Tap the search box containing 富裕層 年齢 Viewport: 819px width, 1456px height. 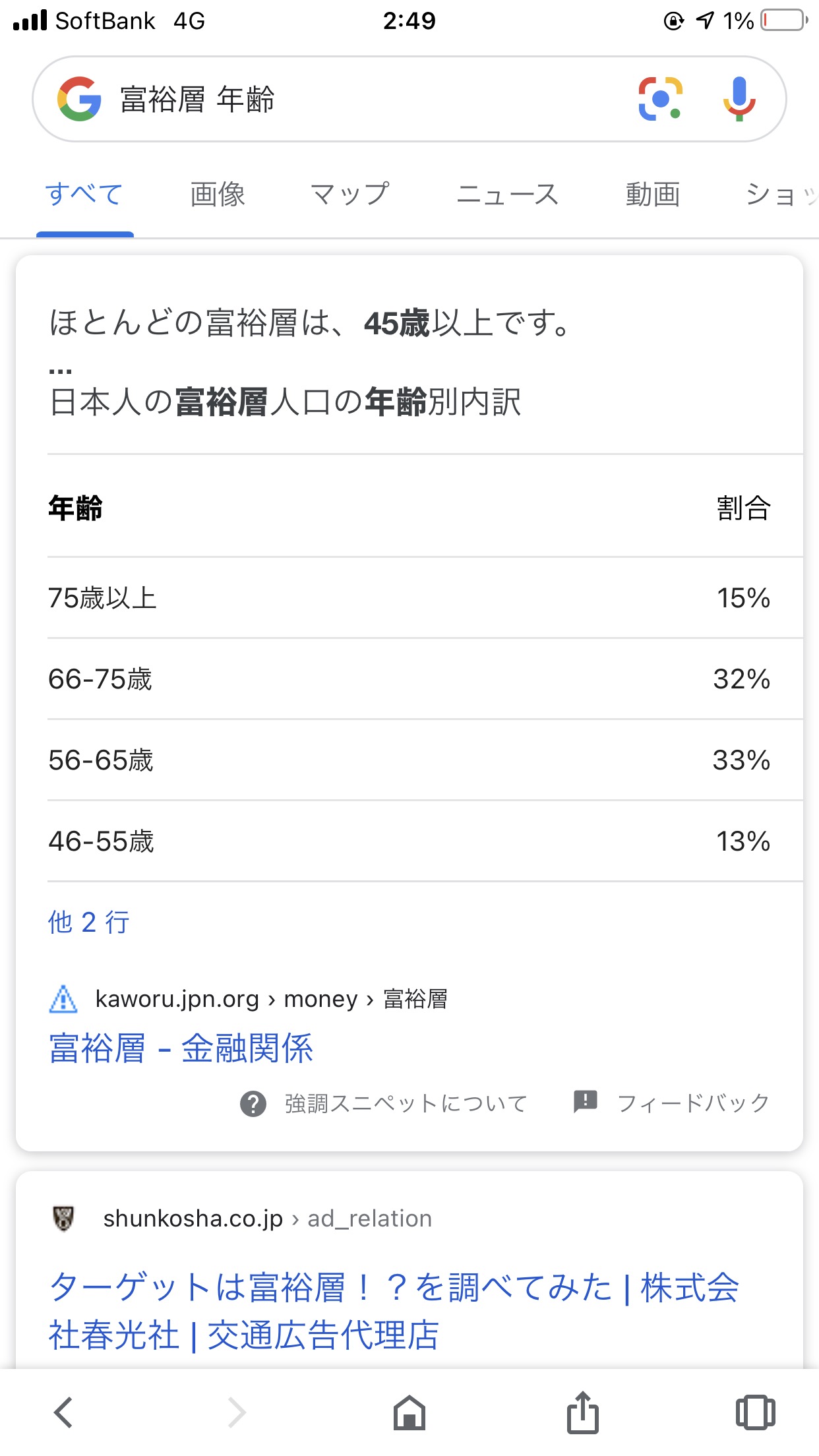click(x=369, y=99)
